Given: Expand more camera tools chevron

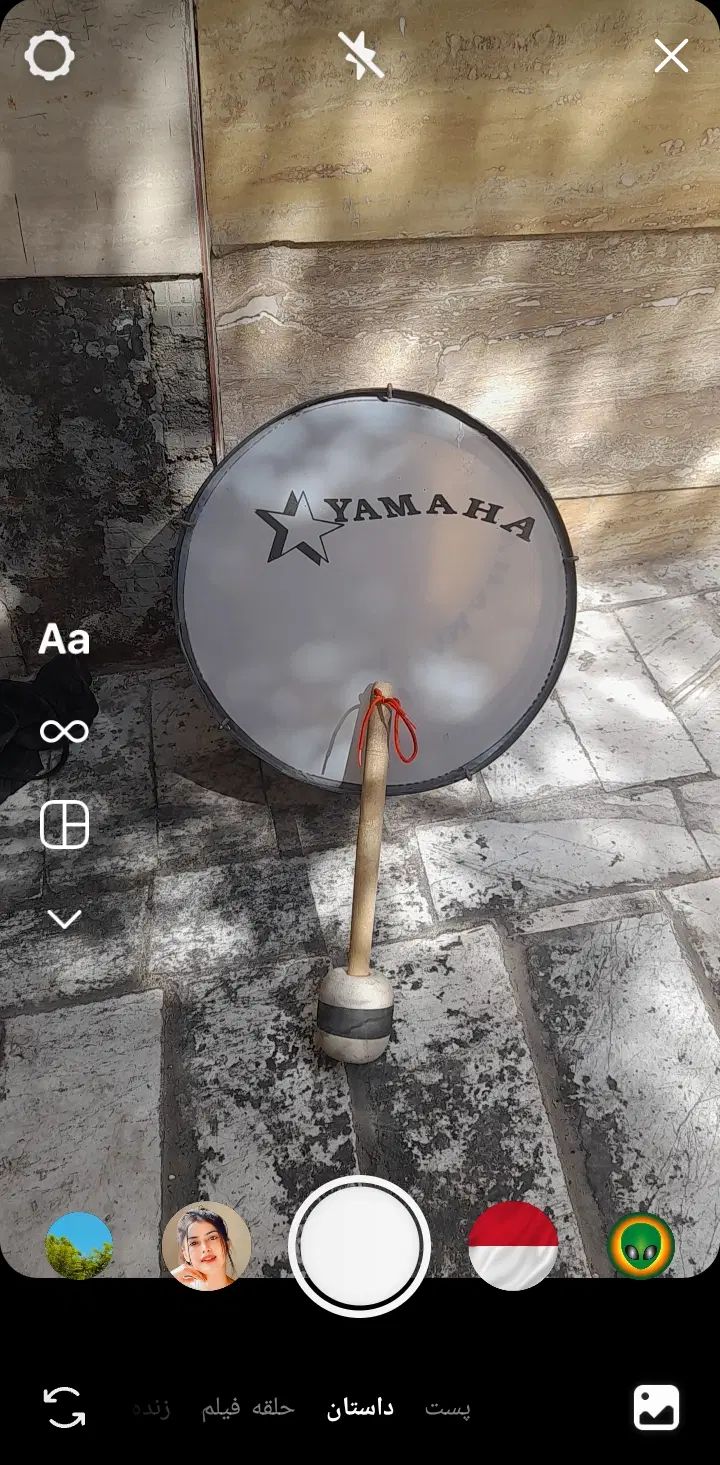Looking at the screenshot, I should click(64, 919).
